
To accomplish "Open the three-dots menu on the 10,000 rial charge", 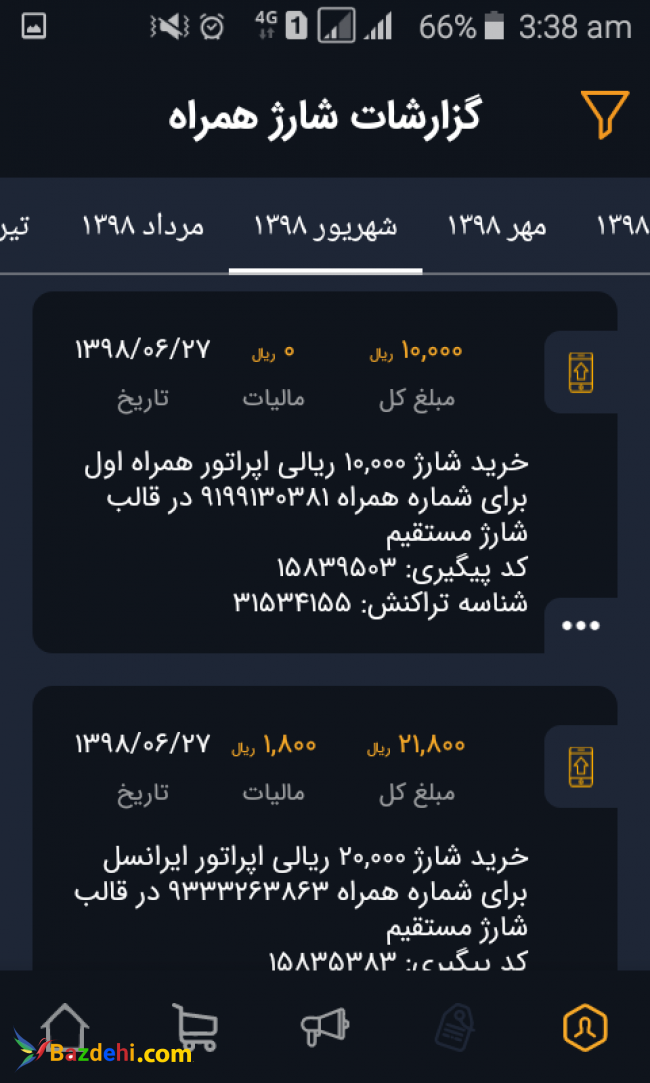I will click(581, 626).
